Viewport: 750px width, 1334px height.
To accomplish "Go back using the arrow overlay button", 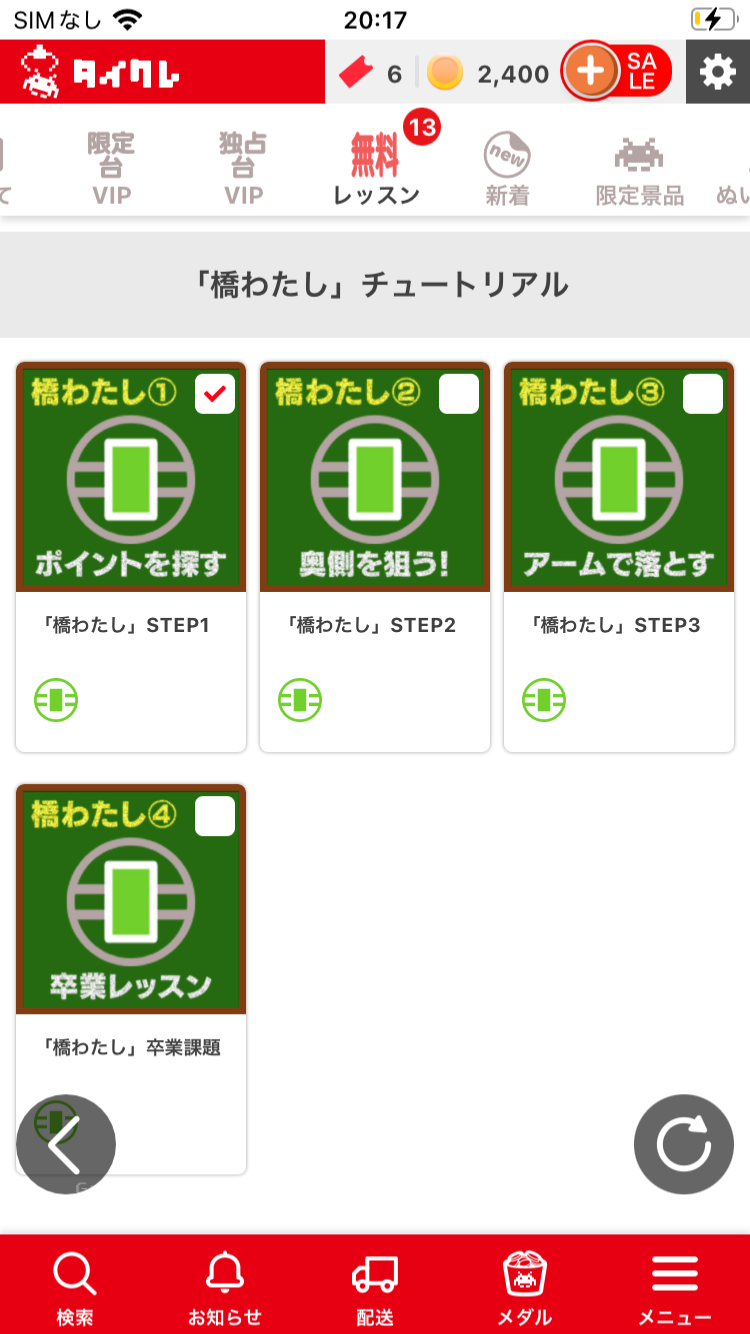I will (x=66, y=1143).
